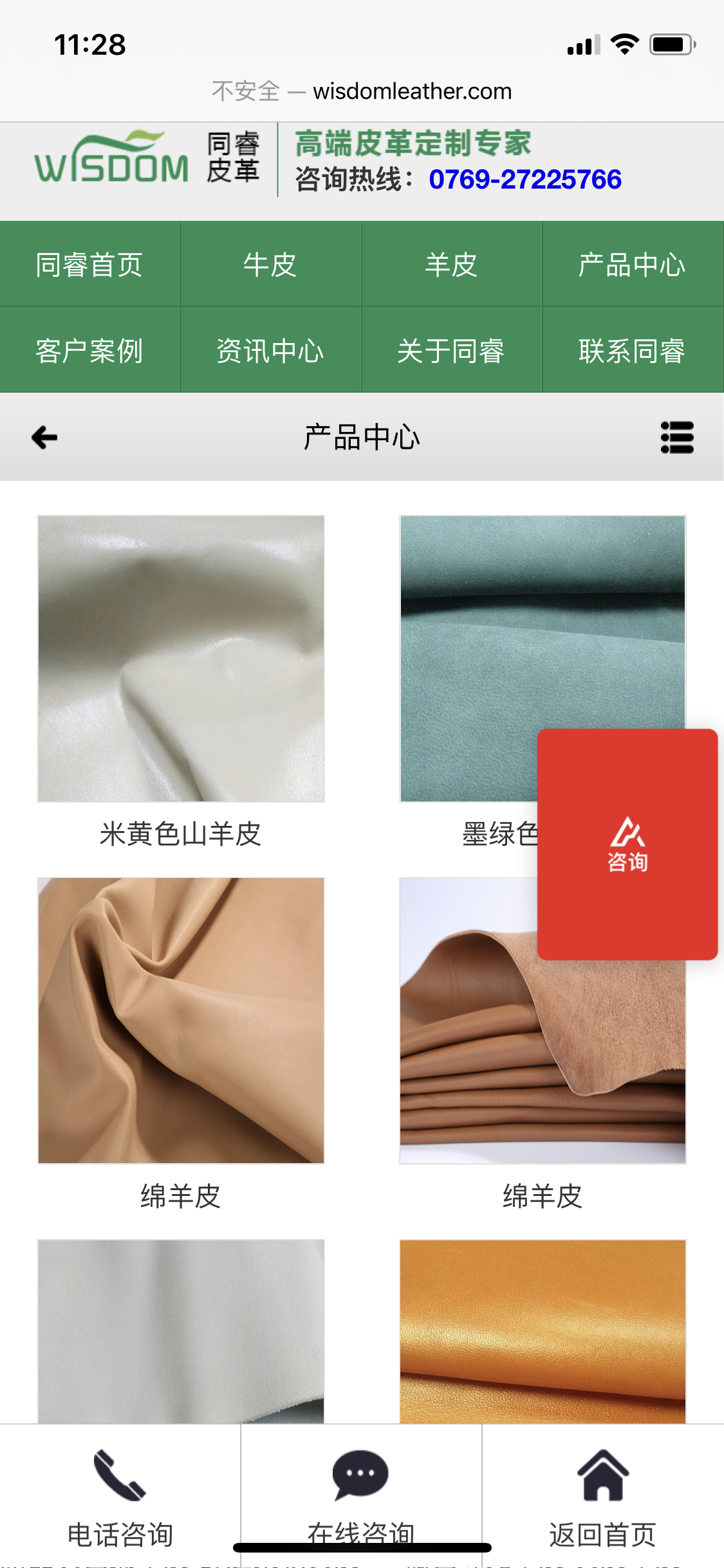Open the orange leather product tile

click(x=543, y=1331)
